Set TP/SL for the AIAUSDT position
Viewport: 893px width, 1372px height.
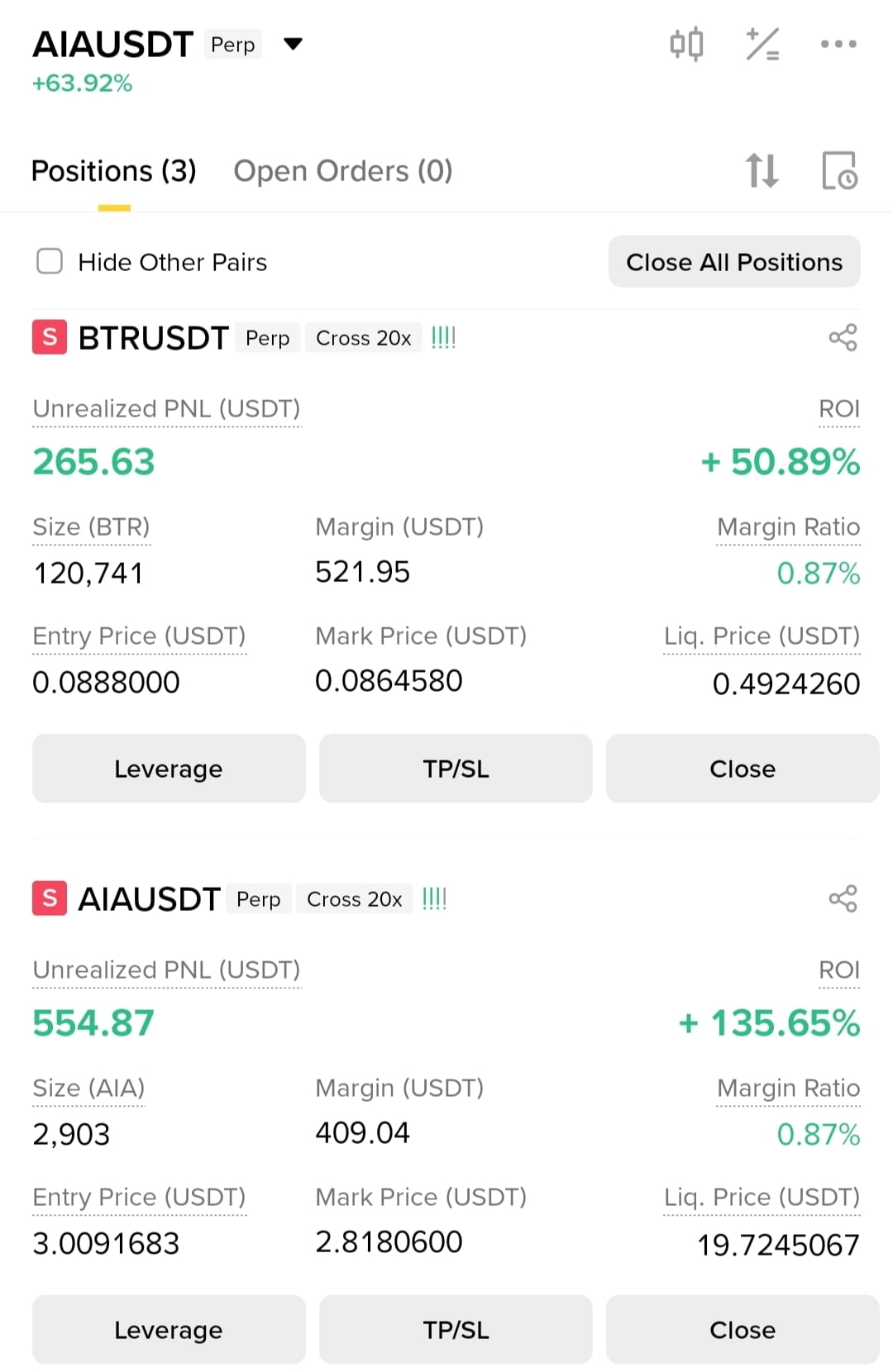(456, 1330)
